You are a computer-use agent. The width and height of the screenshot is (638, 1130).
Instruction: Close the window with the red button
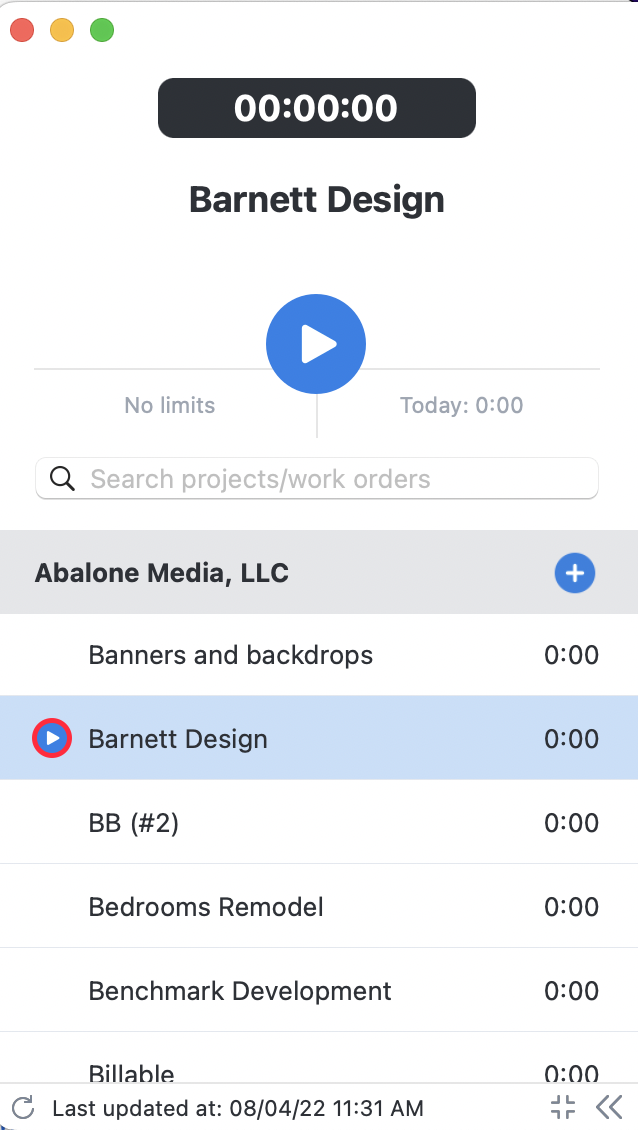(x=22, y=31)
